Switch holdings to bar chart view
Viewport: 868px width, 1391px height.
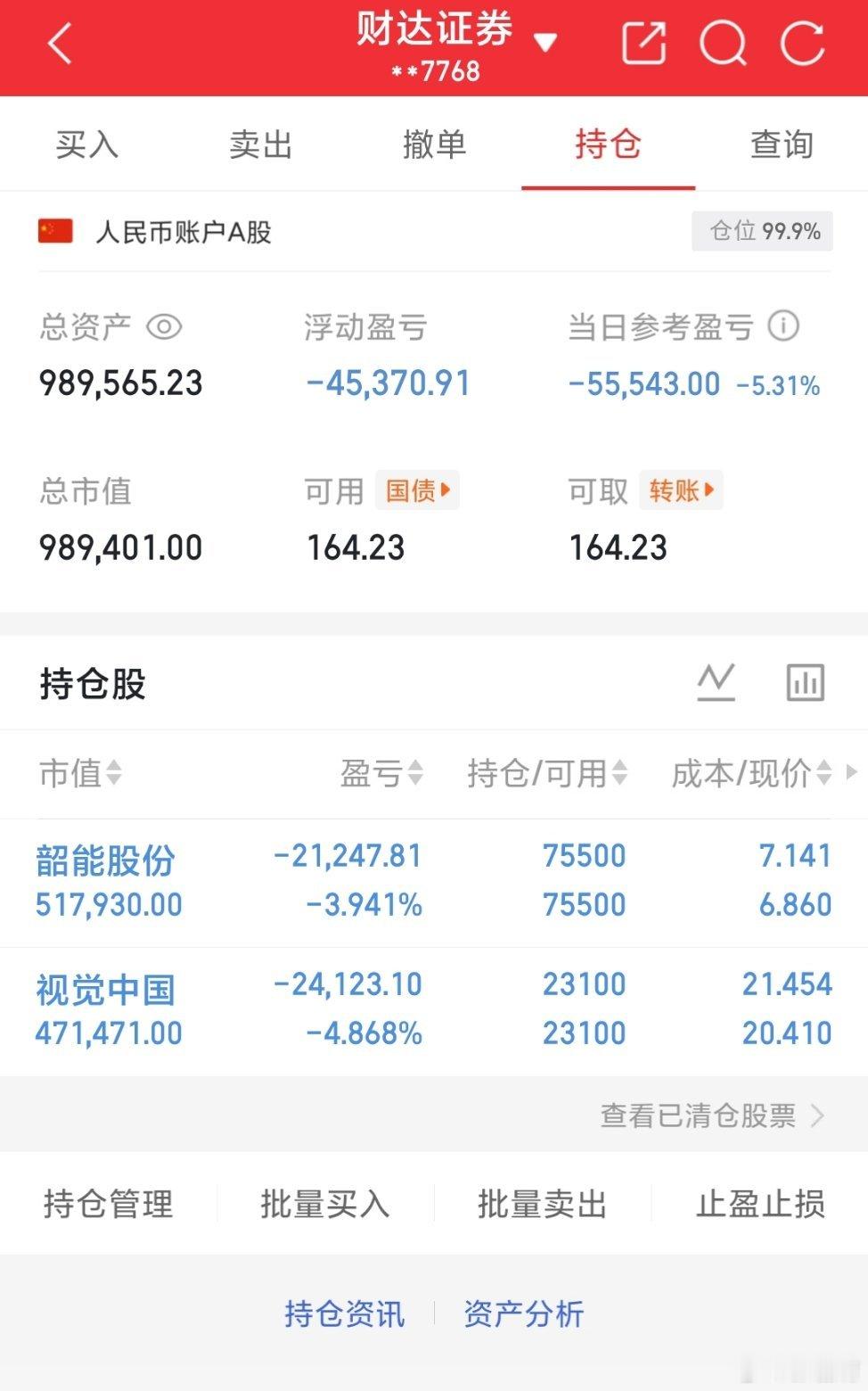pyautogui.click(x=805, y=682)
